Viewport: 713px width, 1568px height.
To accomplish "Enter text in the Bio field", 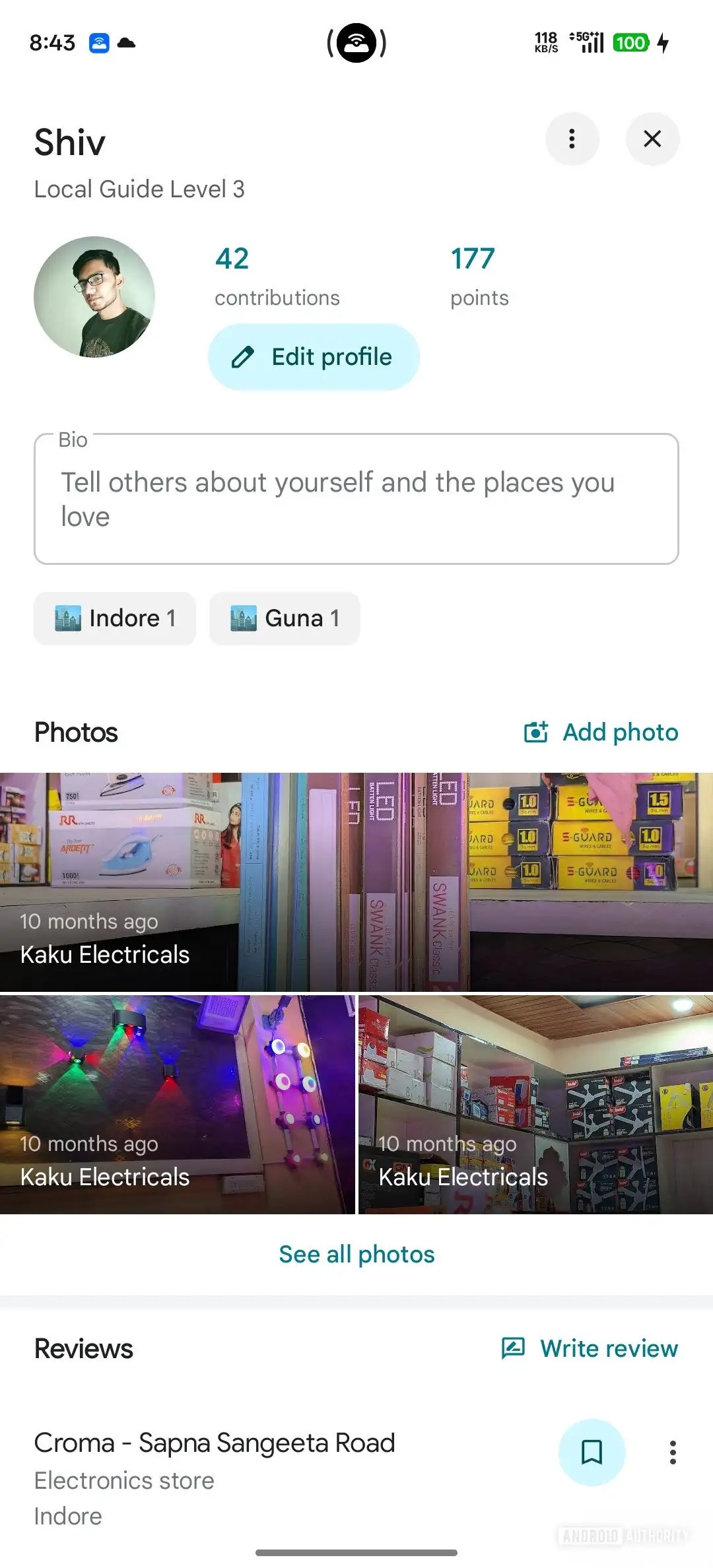I will click(356, 499).
